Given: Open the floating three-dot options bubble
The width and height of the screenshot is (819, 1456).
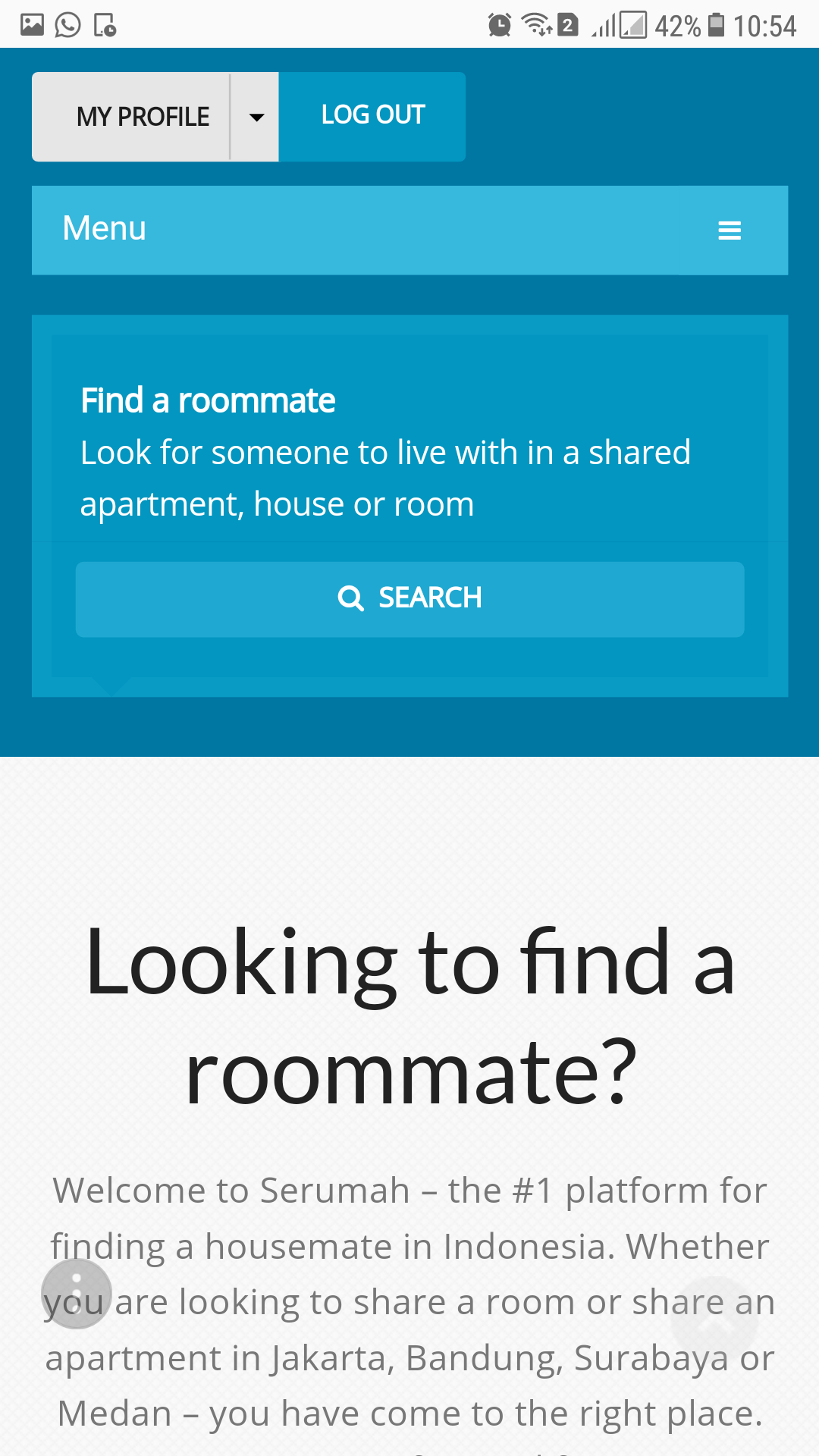Looking at the screenshot, I should pyautogui.click(x=77, y=1294).
